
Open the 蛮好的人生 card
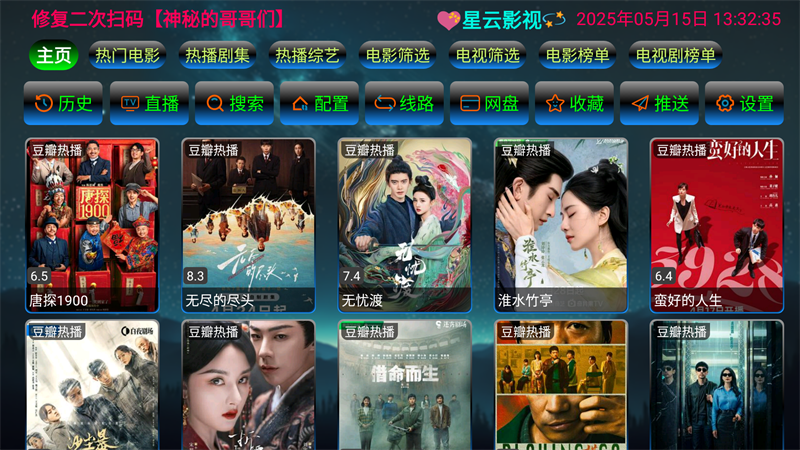(x=716, y=225)
